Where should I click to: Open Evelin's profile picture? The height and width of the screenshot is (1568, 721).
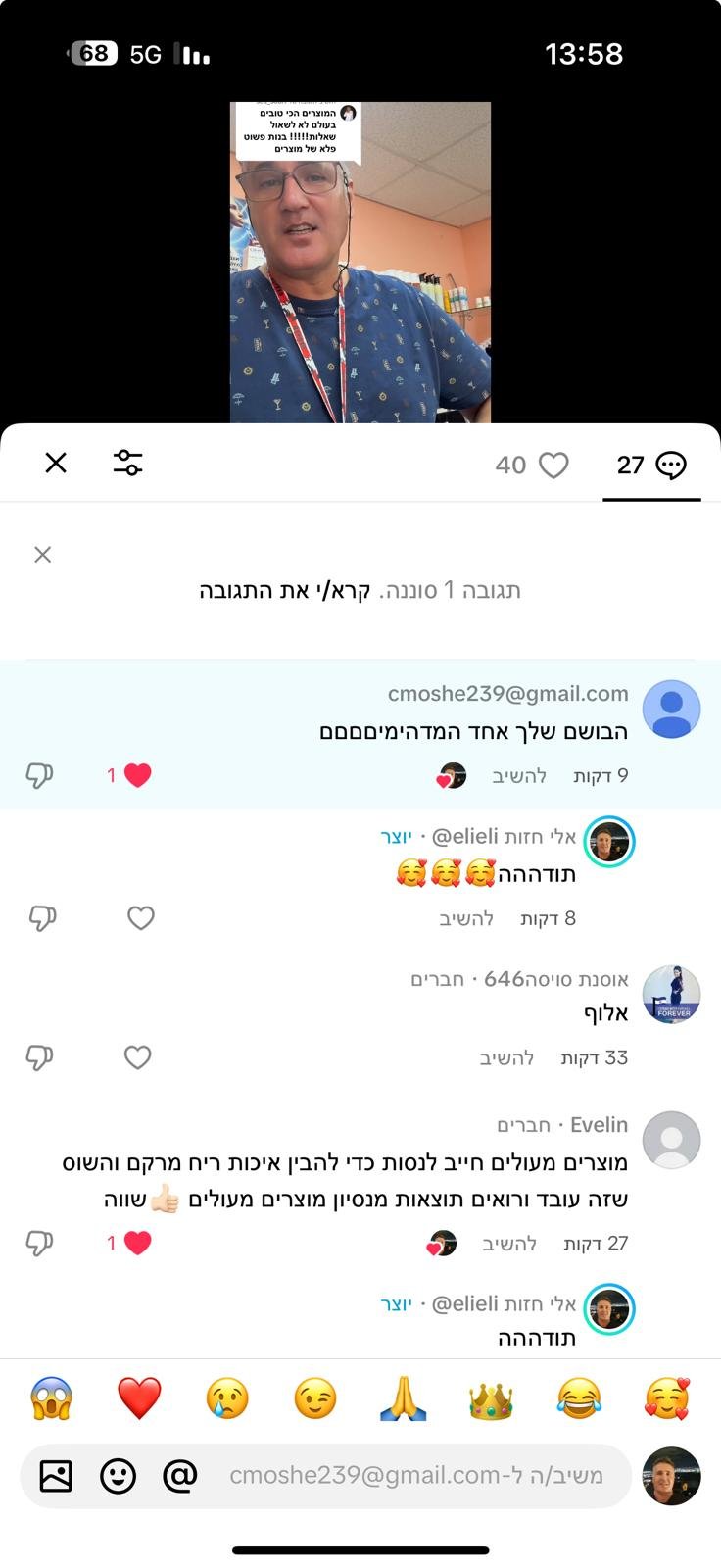point(671,1140)
